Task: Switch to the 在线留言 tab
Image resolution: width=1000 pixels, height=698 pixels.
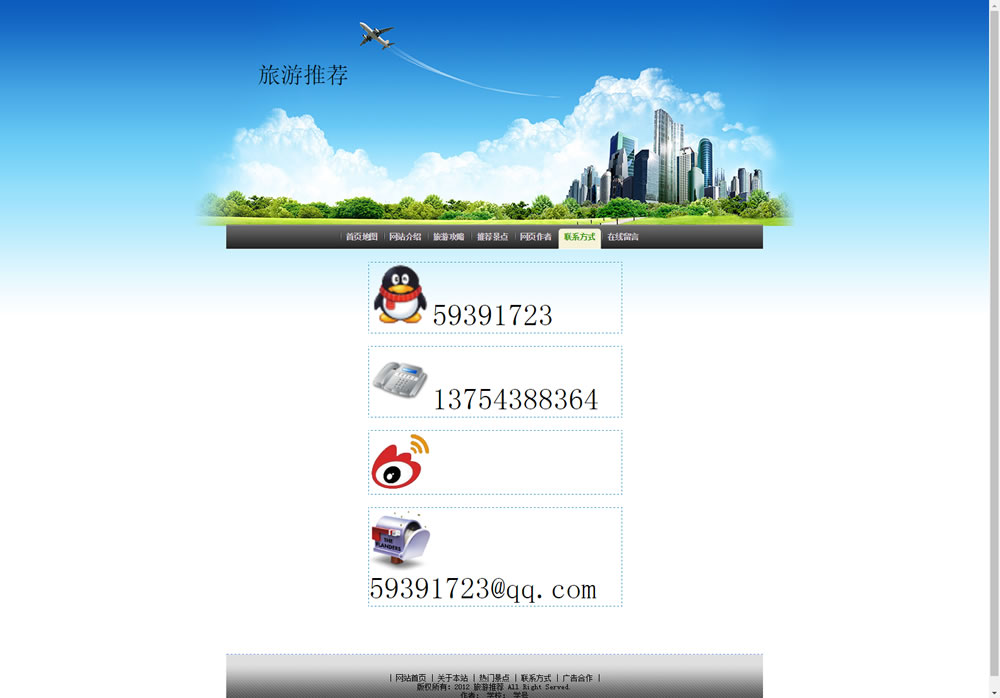Action: [622, 237]
